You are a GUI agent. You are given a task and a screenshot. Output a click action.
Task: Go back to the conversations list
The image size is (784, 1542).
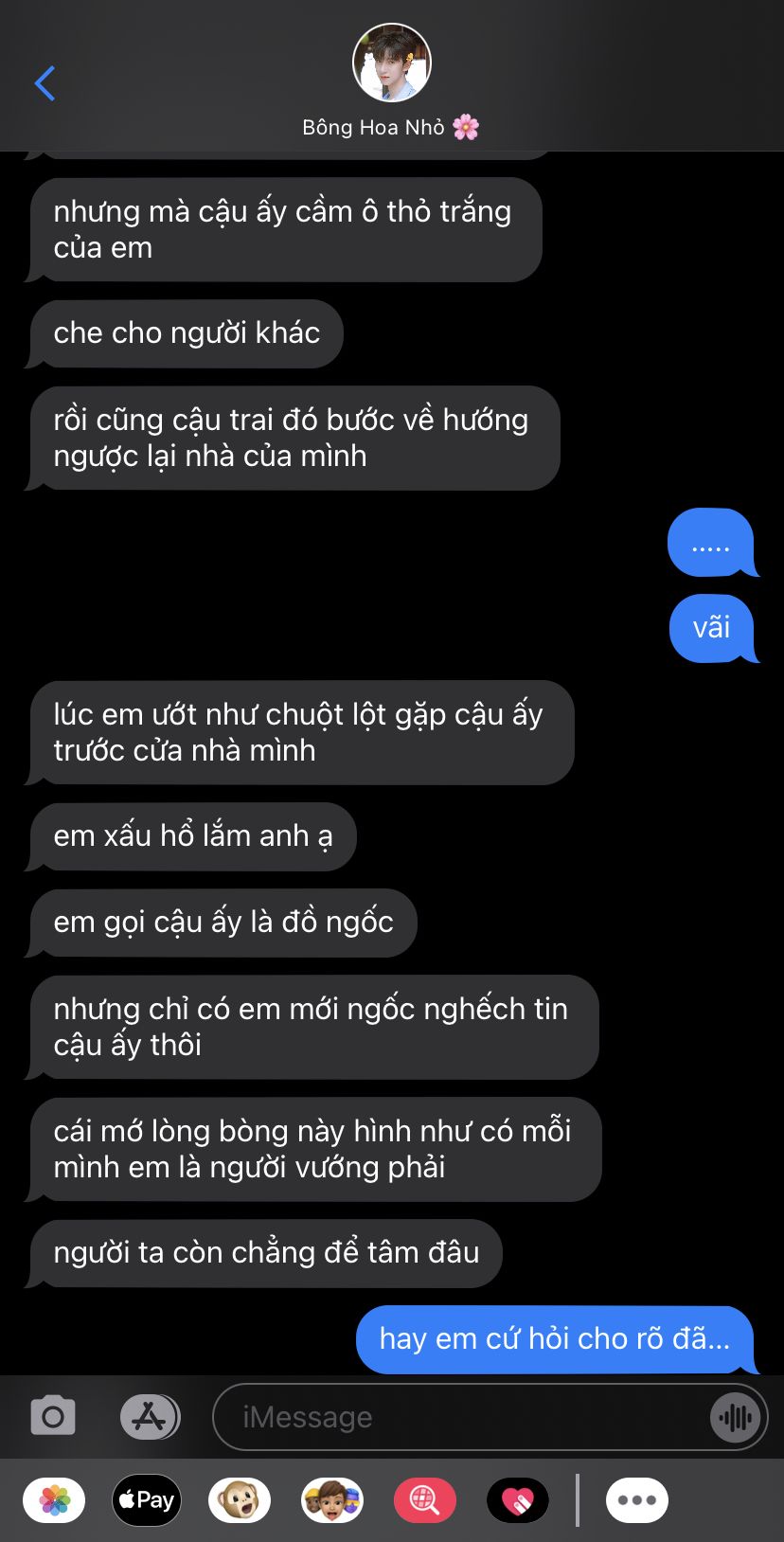tap(45, 83)
